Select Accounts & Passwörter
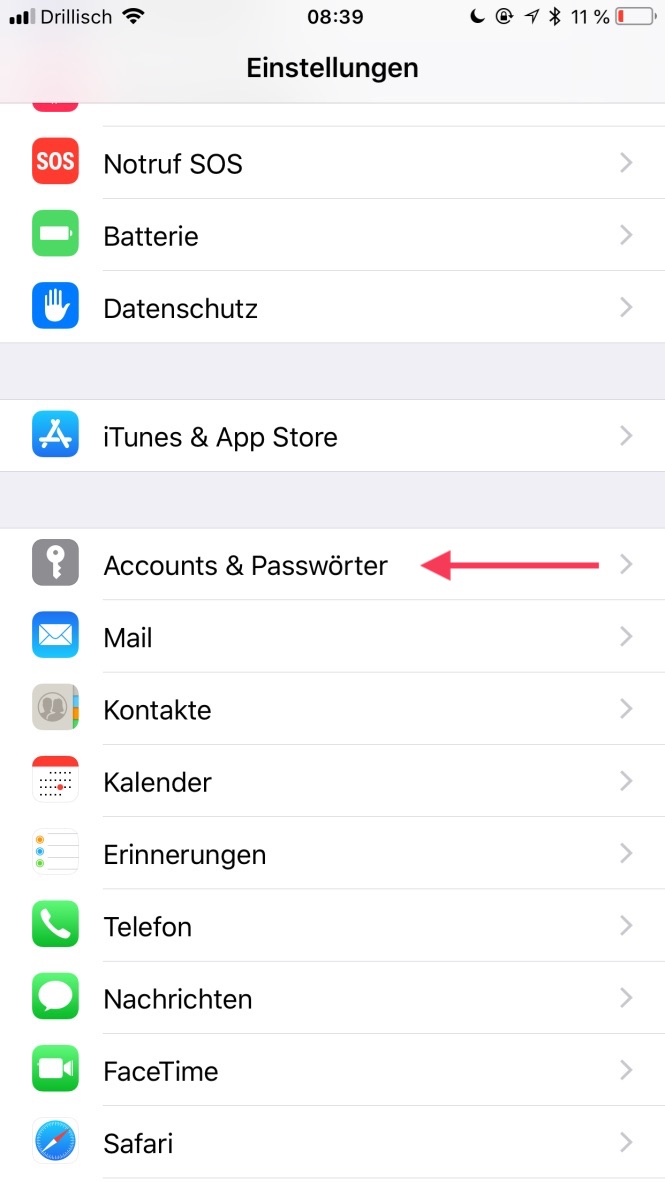Image resolution: width=665 pixels, height=1182 pixels. pos(332,565)
